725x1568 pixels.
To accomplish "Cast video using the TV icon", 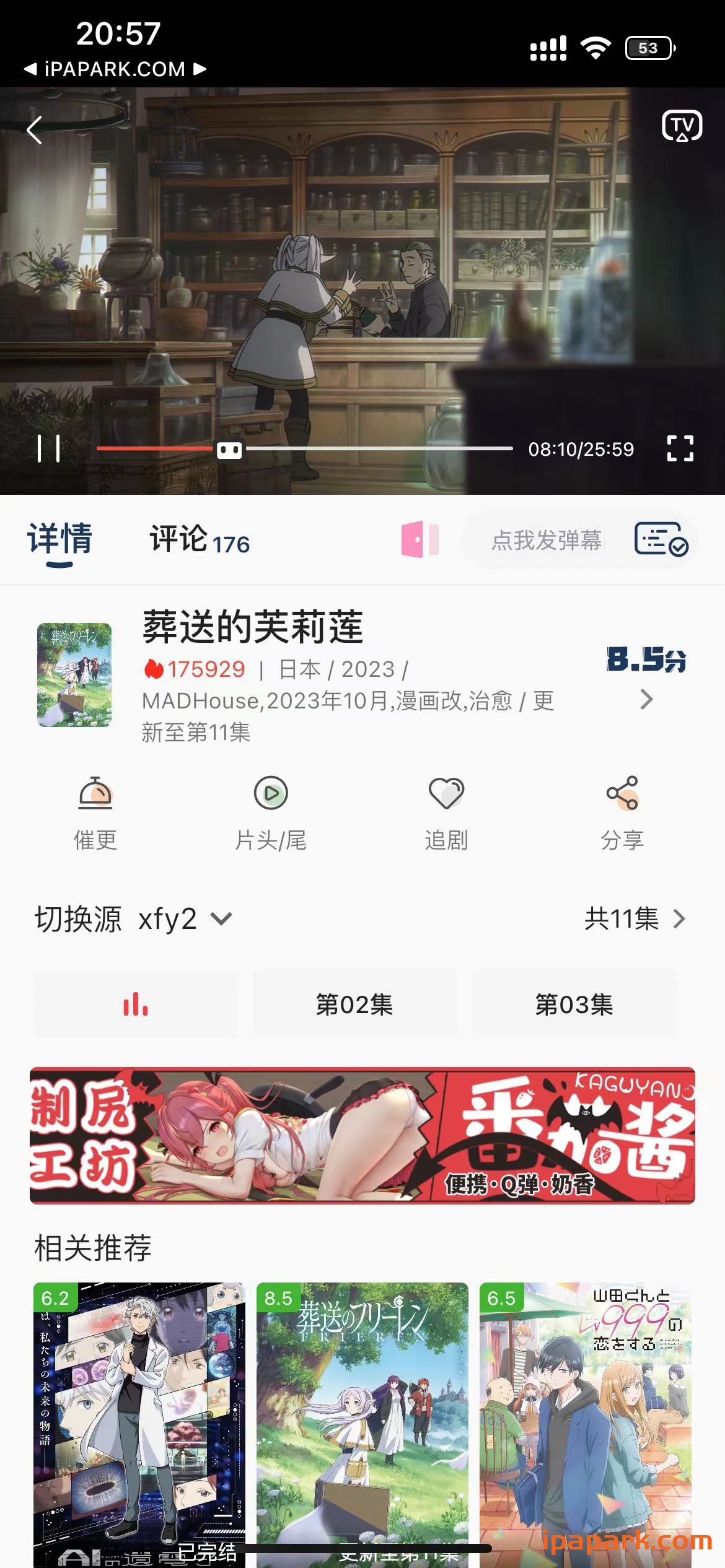I will (682, 128).
